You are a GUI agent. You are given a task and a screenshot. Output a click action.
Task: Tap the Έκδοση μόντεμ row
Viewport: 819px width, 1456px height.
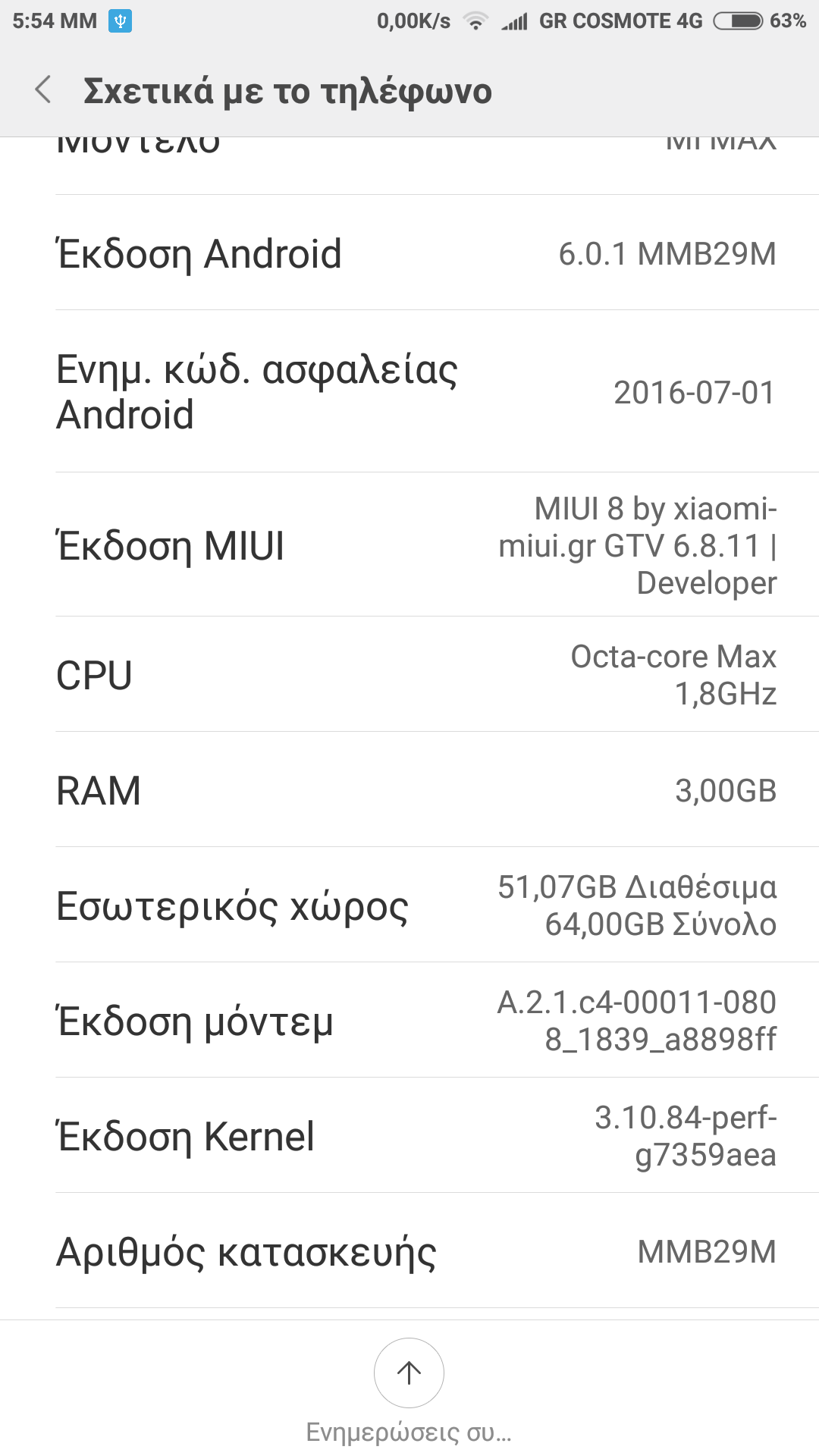pyautogui.click(x=409, y=1021)
